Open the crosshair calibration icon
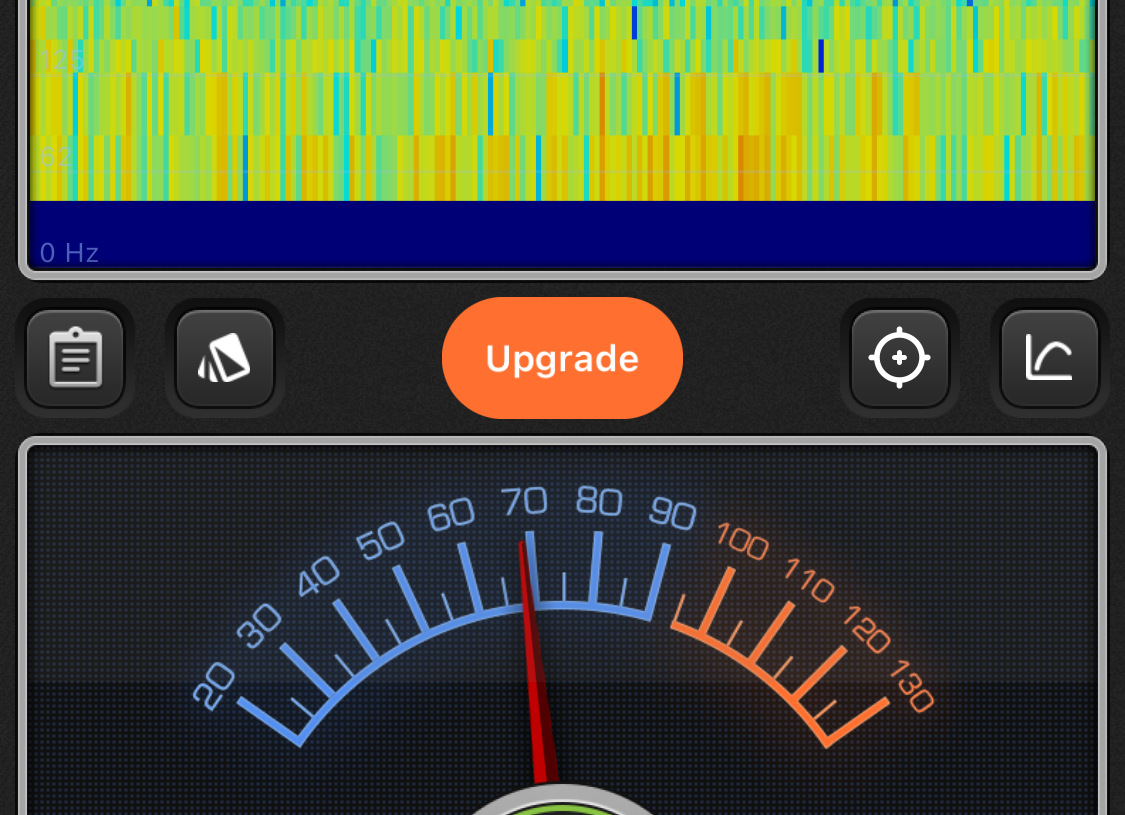1125x815 pixels. pyautogui.click(x=899, y=358)
